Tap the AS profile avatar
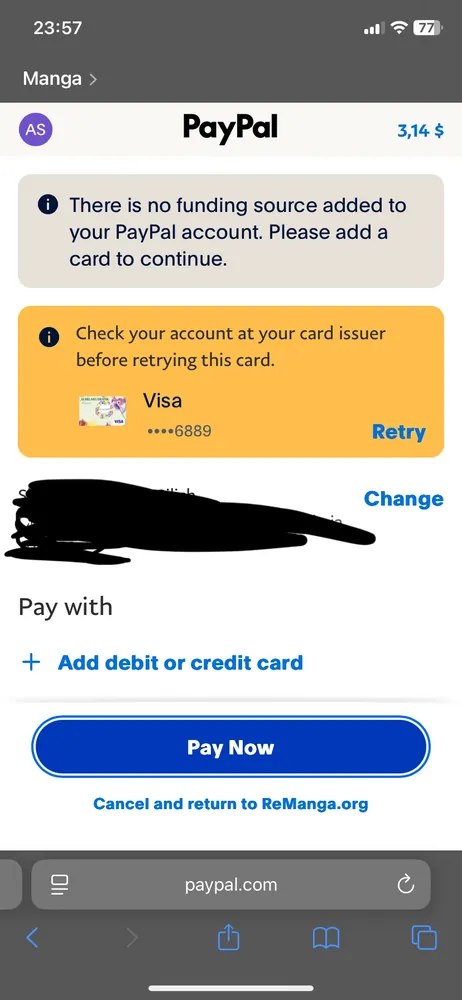 pos(36,129)
